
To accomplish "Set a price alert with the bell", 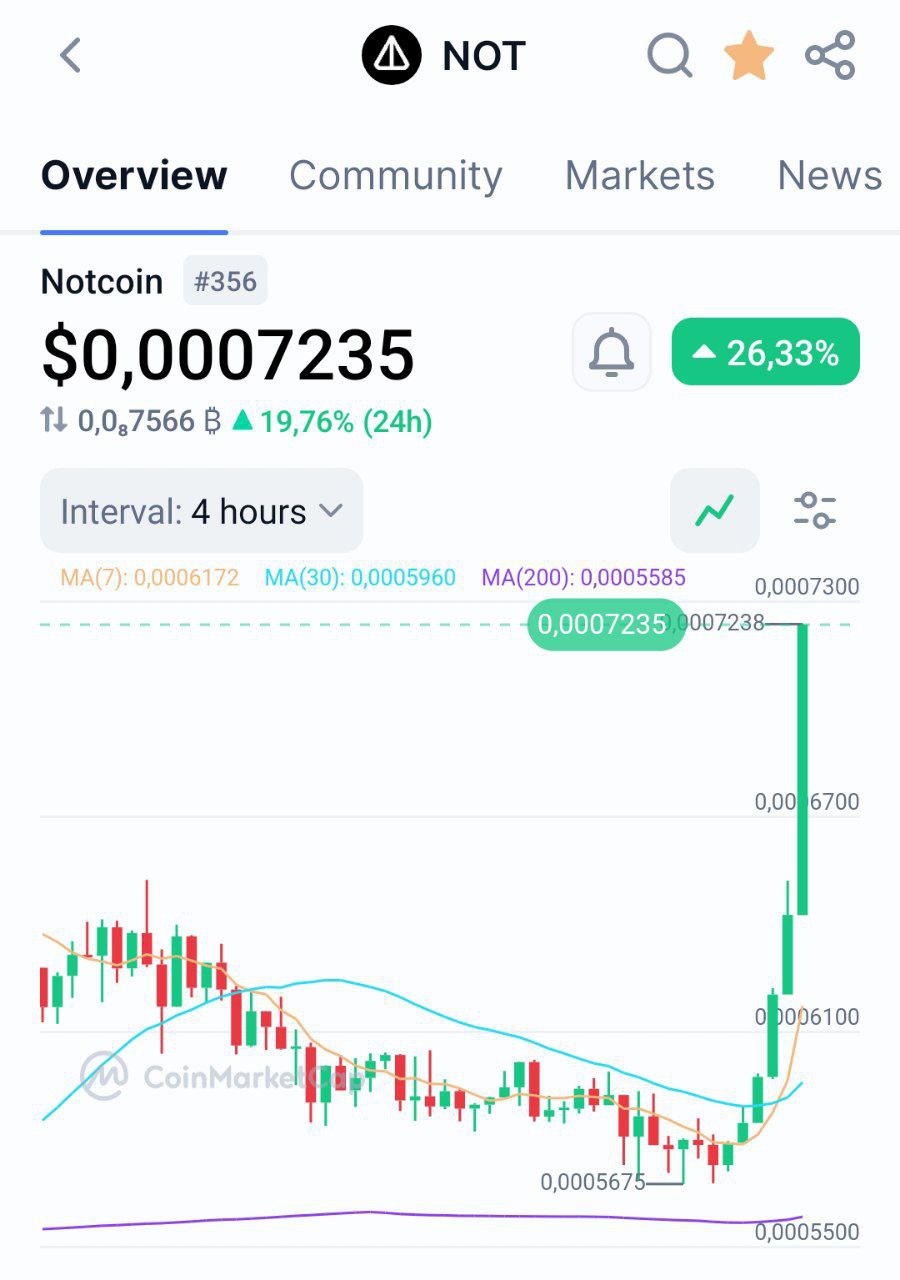I will (x=611, y=352).
